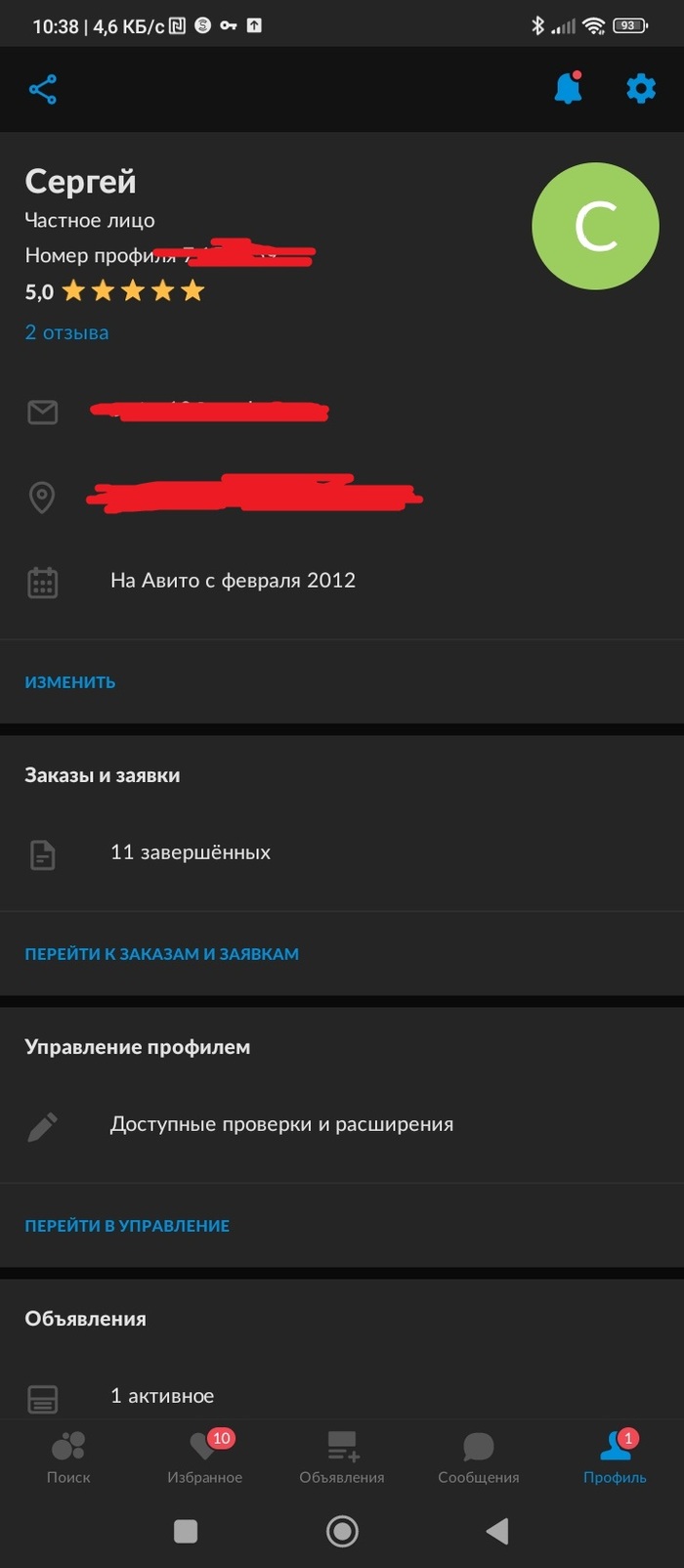Switch to the Избранное tab
The image size is (684, 1568).
point(205,1457)
